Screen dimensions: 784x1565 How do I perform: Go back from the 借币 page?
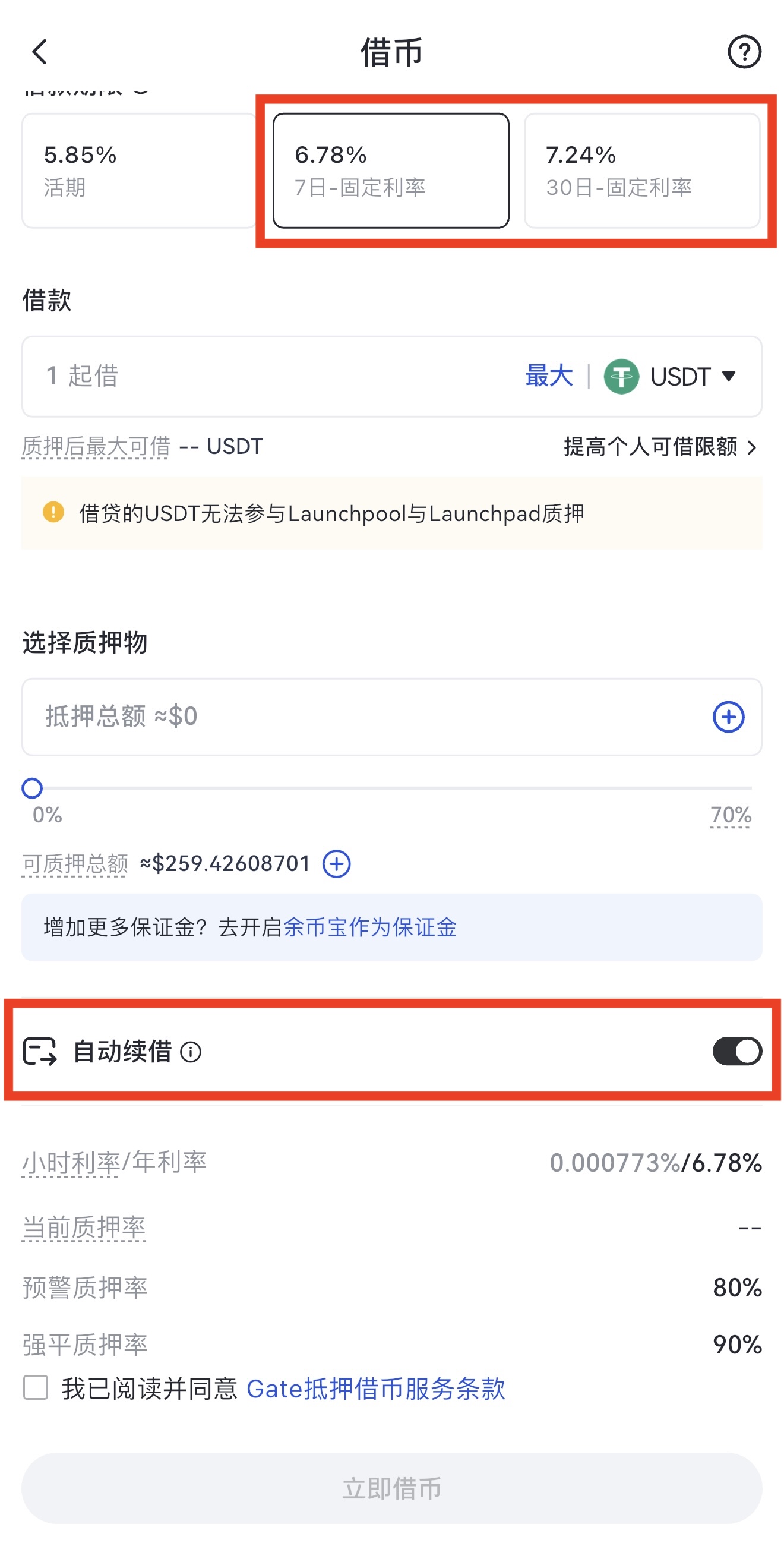[40, 52]
